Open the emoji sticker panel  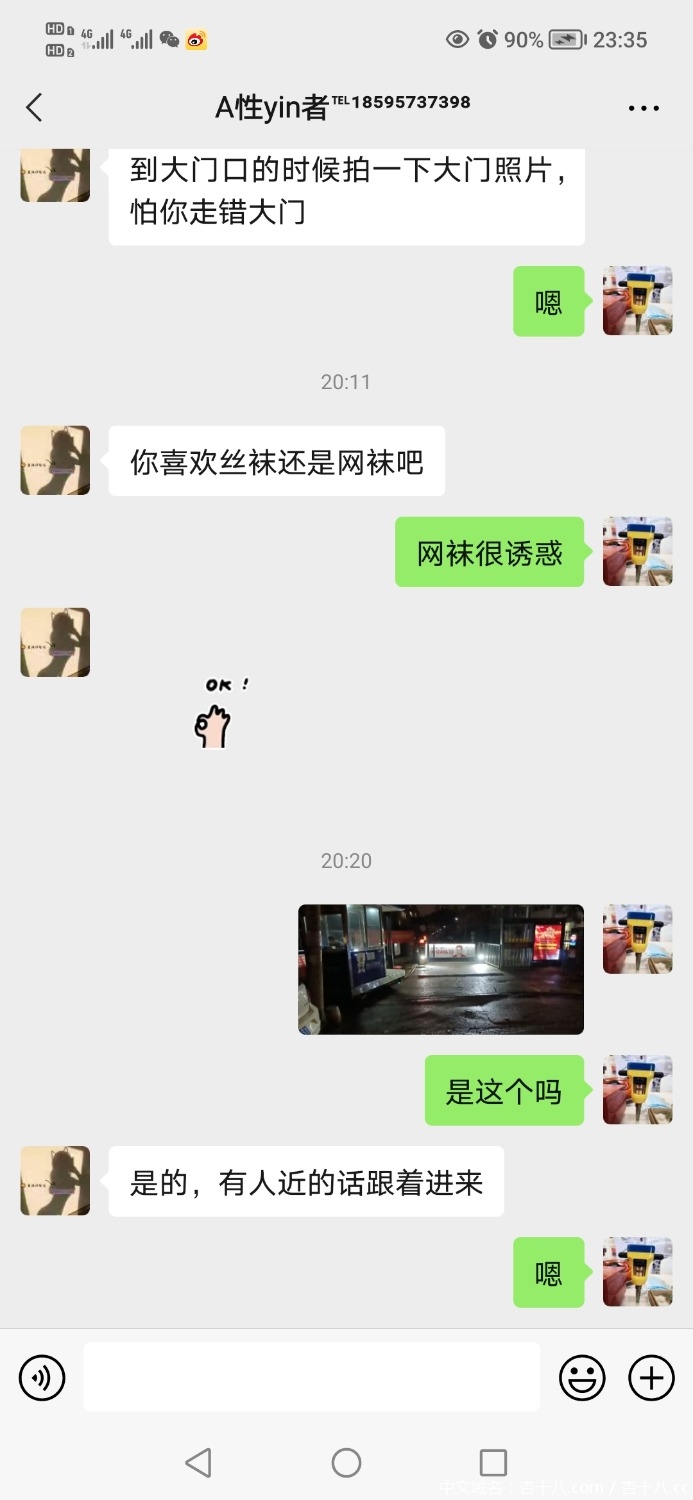click(582, 1378)
